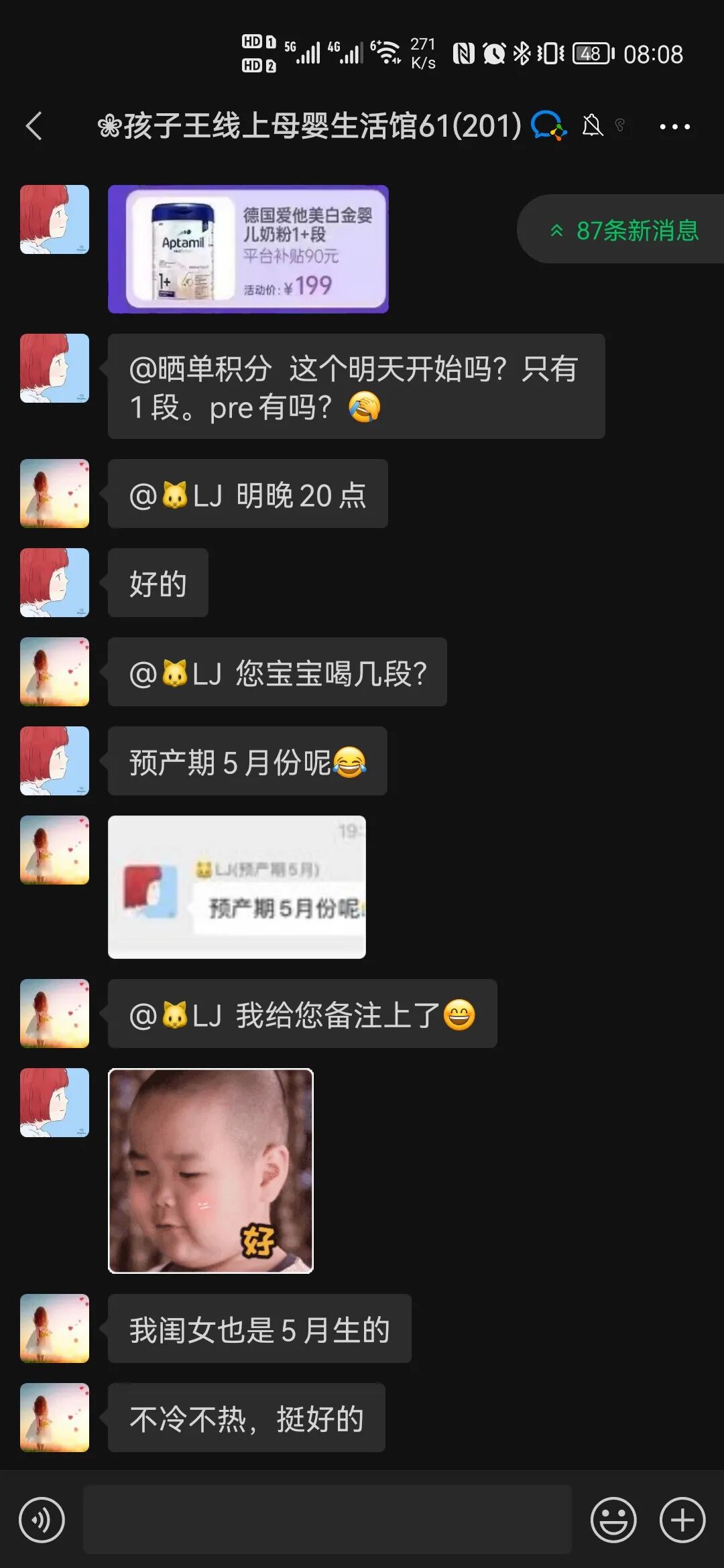Open the Aptamil 爱他美 milk powder card

coord(248,249)
